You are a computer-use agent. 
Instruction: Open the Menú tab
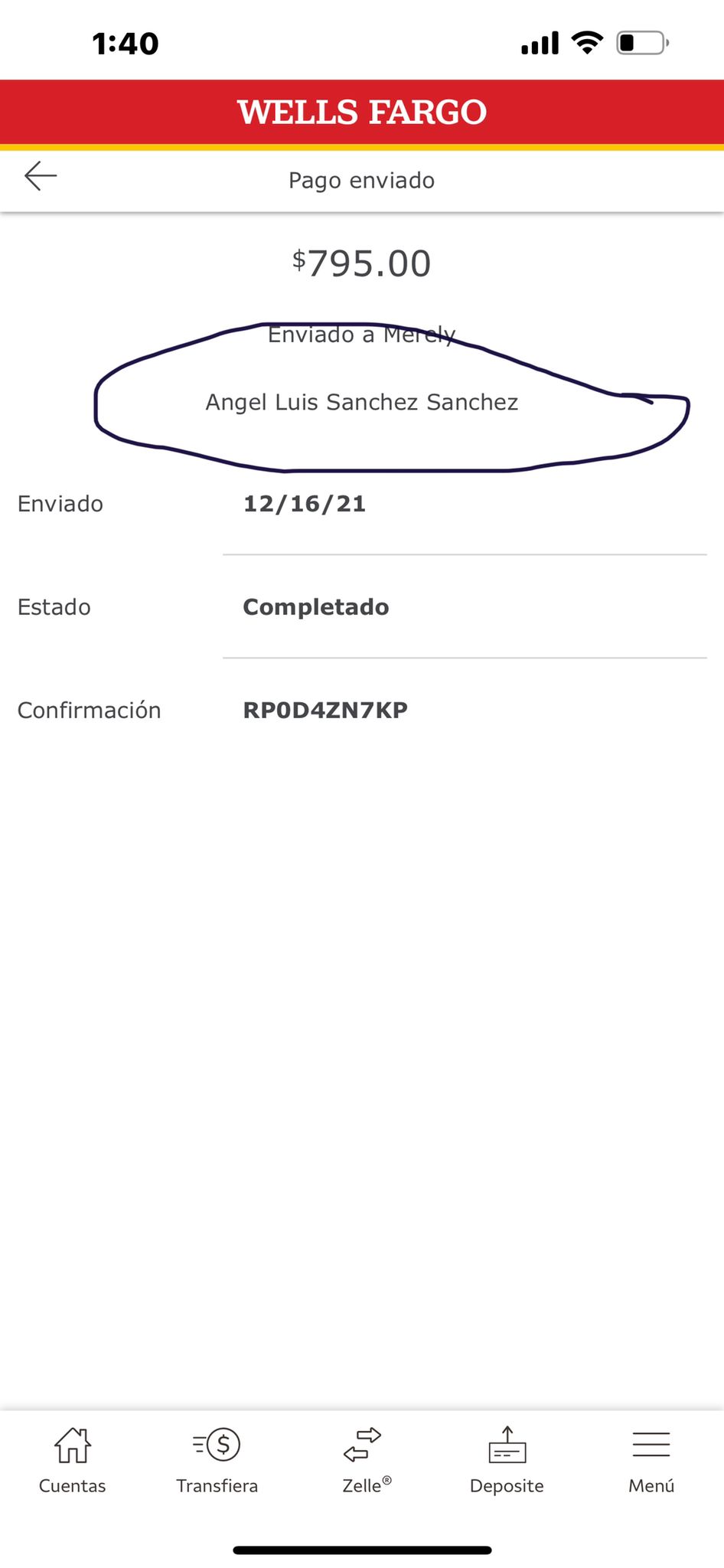coord(651,1461)
